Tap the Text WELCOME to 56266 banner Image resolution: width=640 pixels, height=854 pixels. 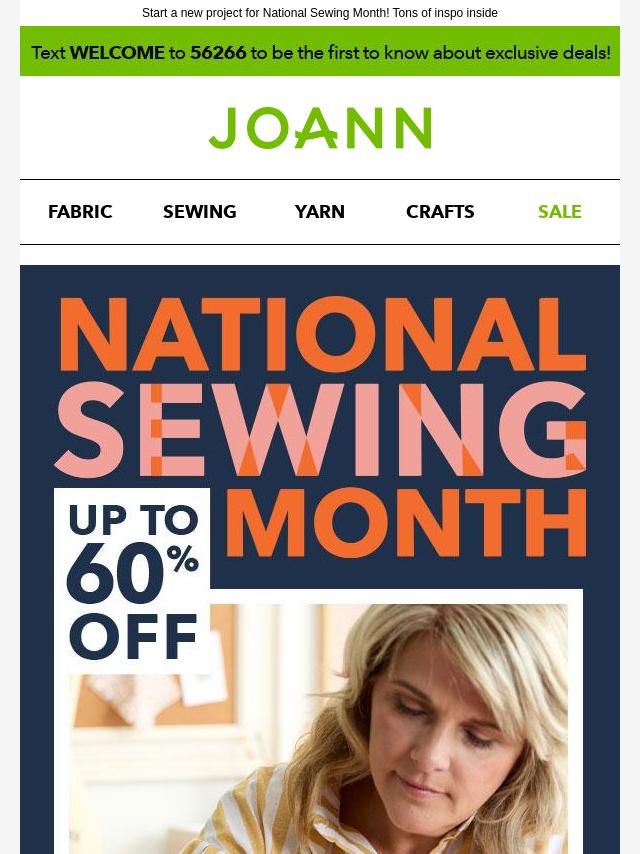(320, 52)
